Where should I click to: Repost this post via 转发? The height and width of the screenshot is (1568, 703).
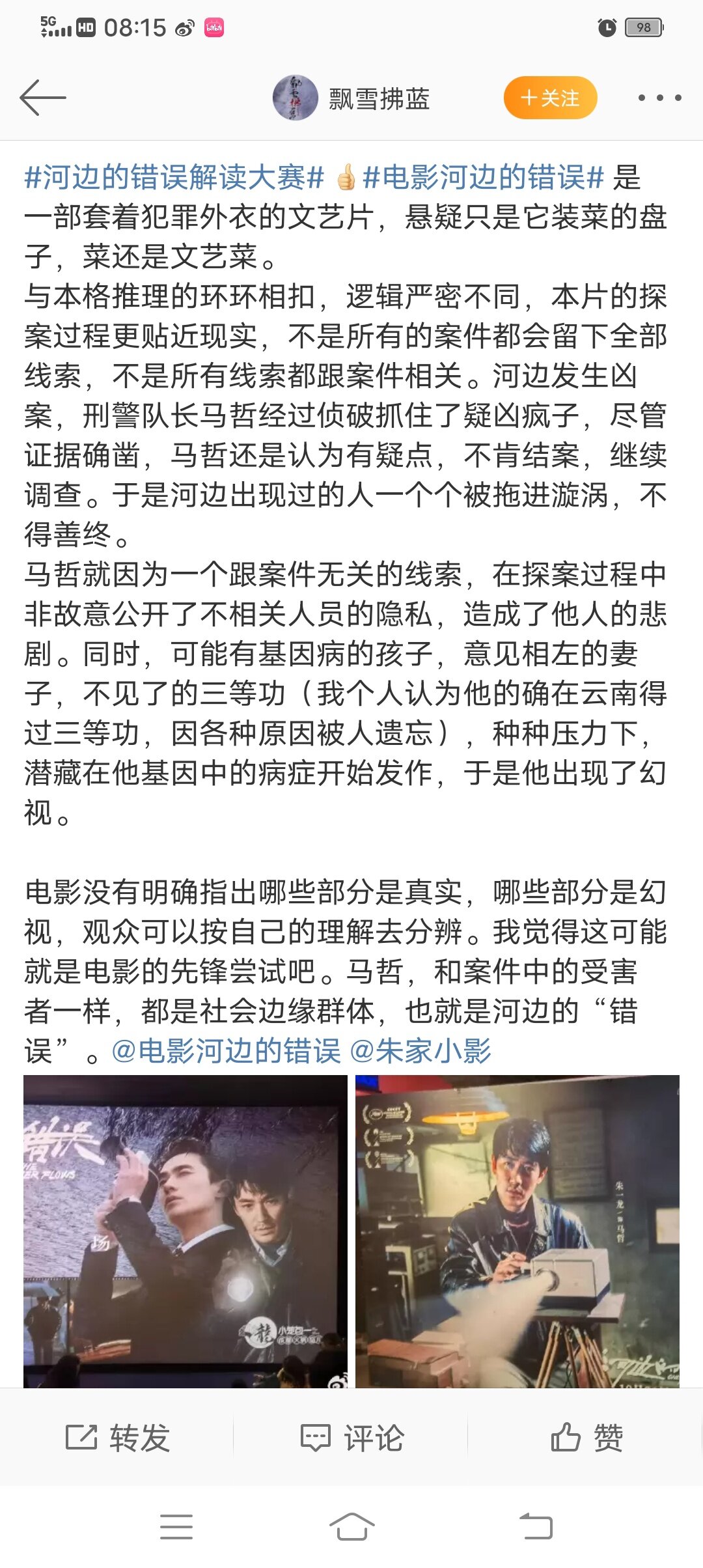click(118, 1437)
